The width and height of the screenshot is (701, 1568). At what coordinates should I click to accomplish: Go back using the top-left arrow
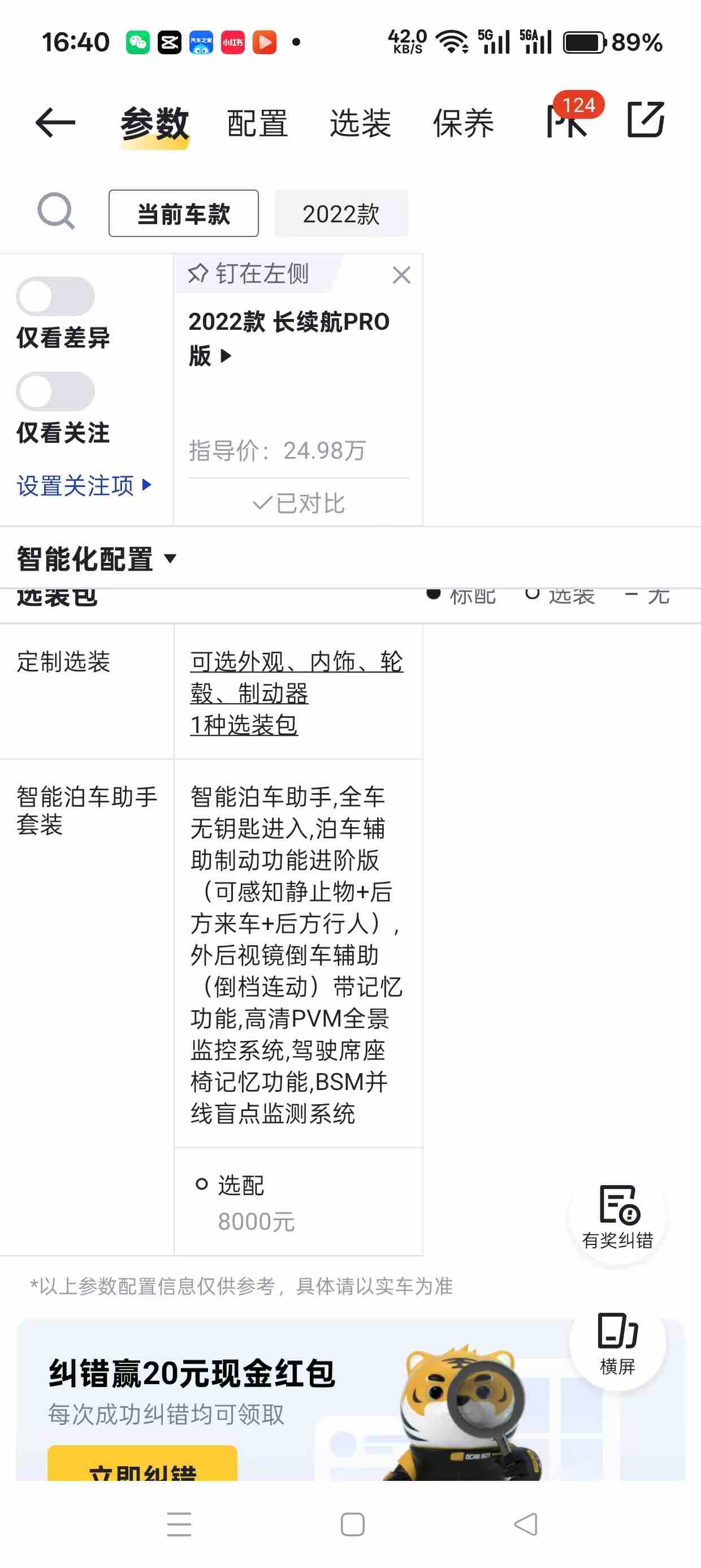[x=55, y=122]
